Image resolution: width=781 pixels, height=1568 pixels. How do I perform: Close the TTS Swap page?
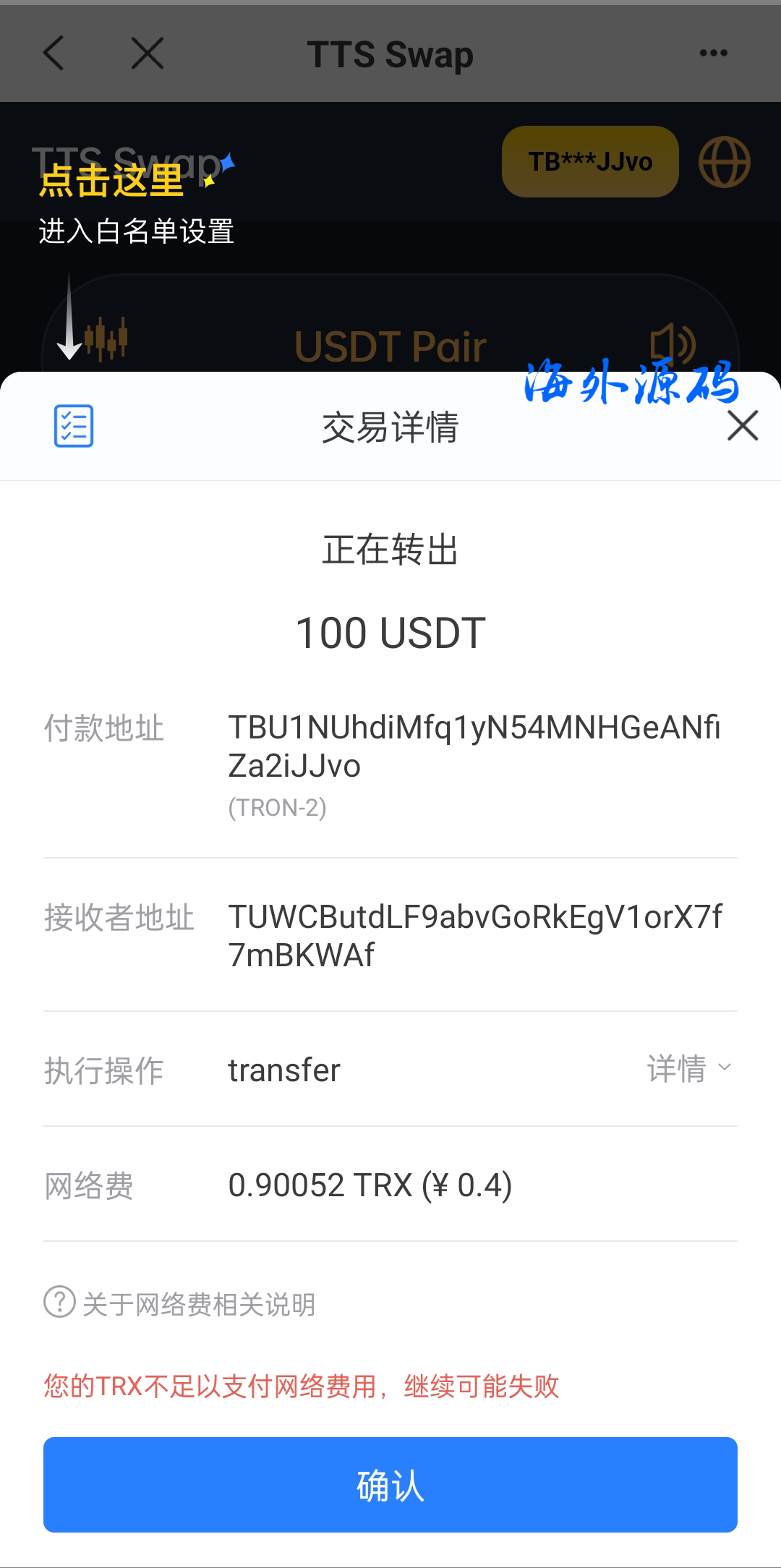point(148,54)
